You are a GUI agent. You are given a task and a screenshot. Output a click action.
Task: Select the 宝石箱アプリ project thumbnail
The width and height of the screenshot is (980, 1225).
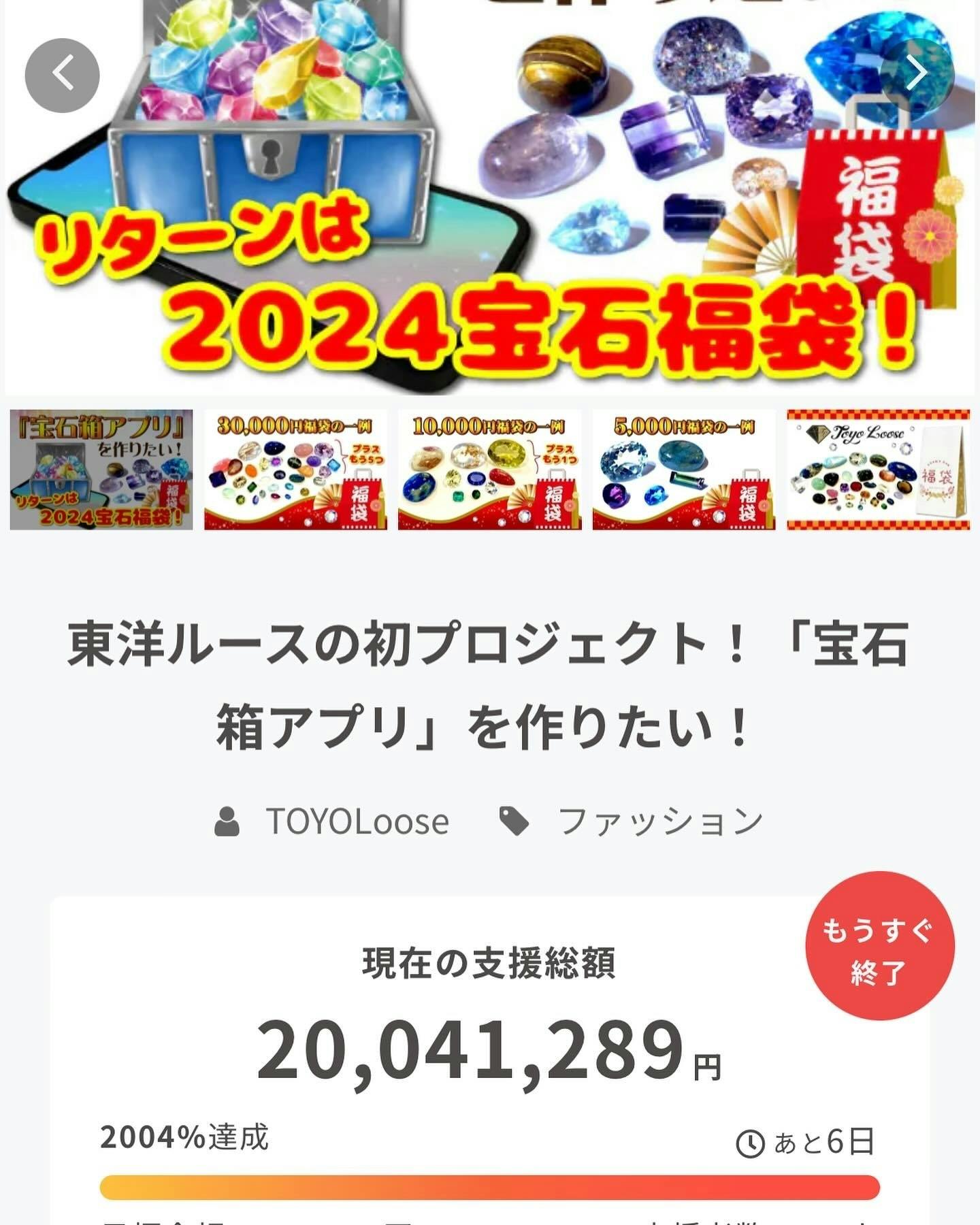[x=101, y=470]
